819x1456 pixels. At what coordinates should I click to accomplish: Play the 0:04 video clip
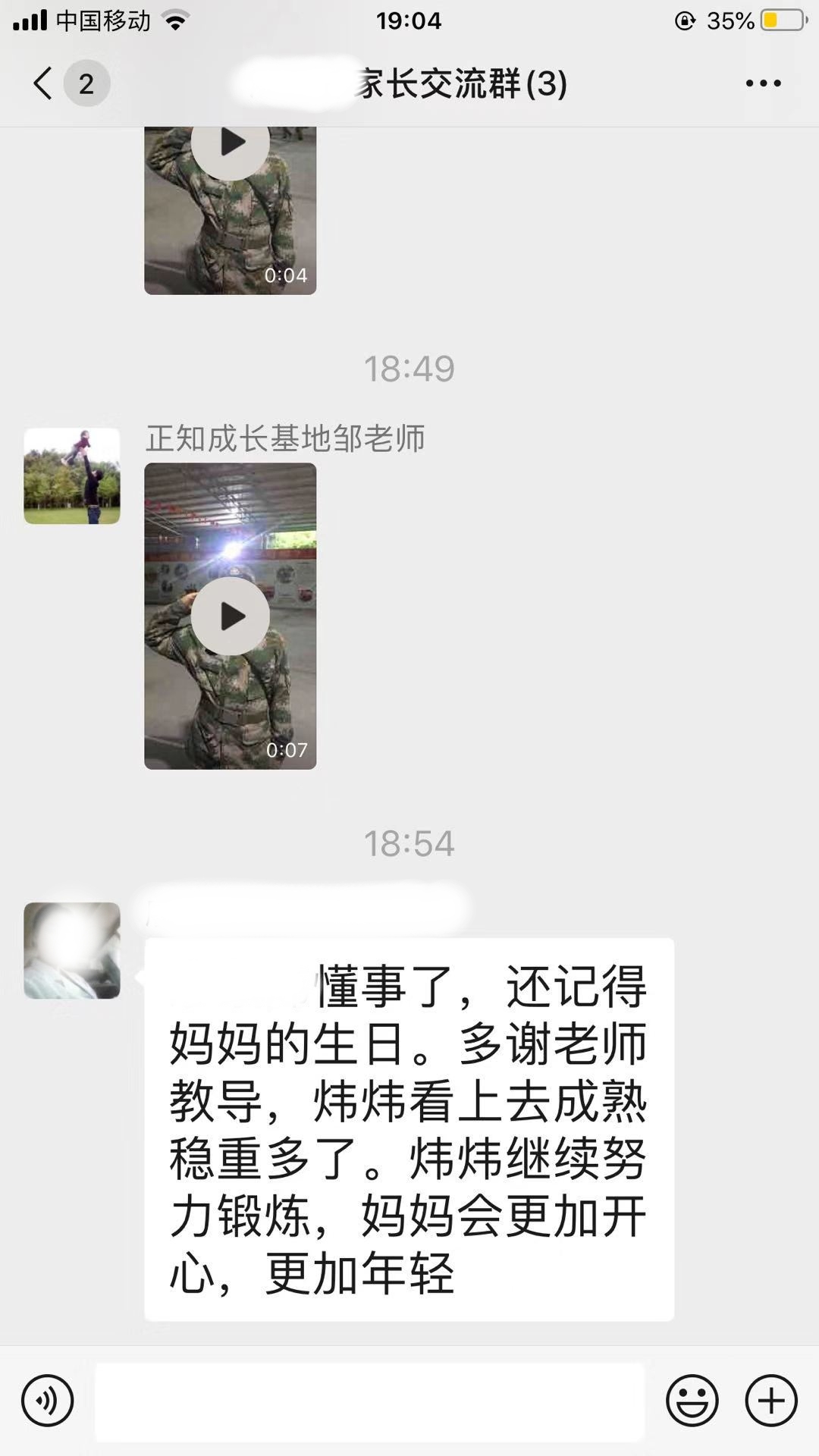pyautogui.click(x=230, y=210)
